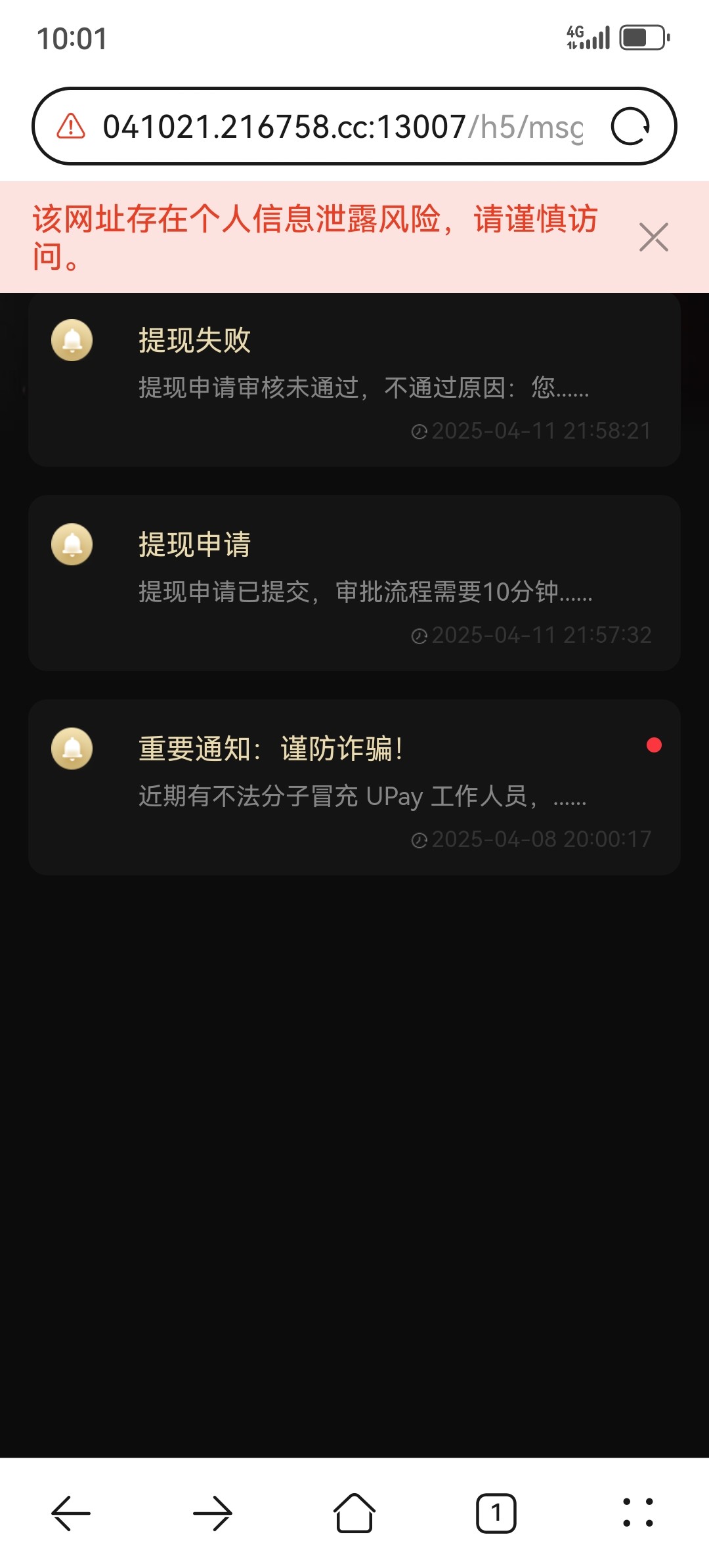Reload the page with the refresh icon

click(x=630, y=126)
